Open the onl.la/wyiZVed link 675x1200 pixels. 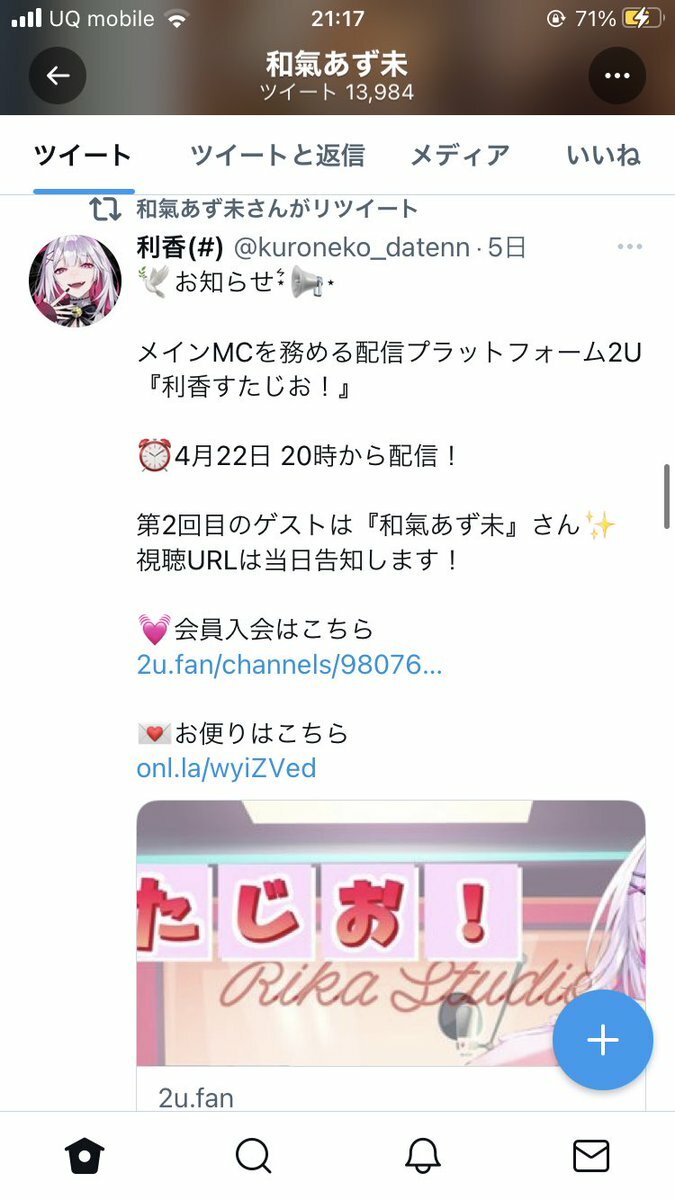tap(226, 768)
